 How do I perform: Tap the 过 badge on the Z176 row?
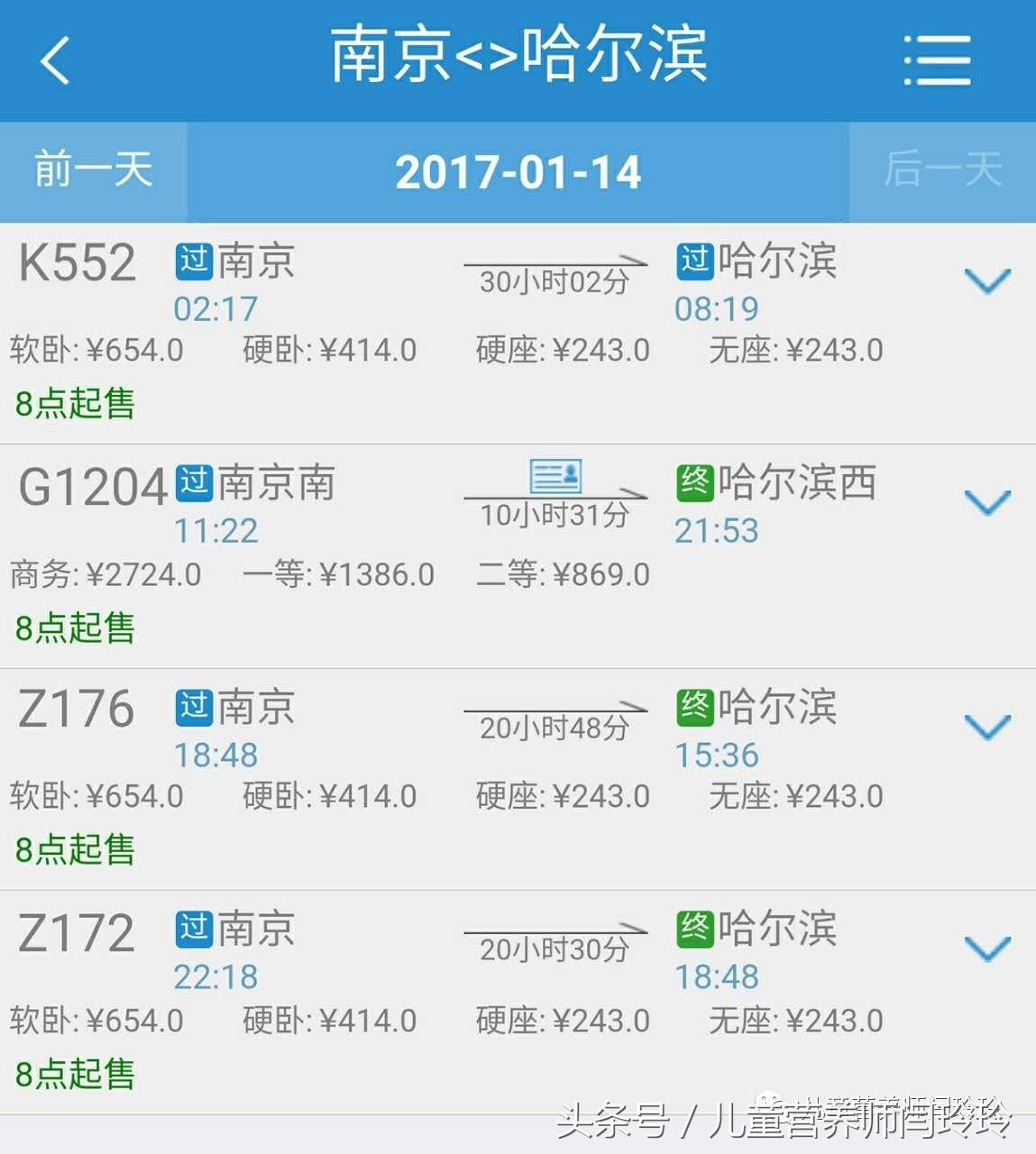(x=195, y=709)
